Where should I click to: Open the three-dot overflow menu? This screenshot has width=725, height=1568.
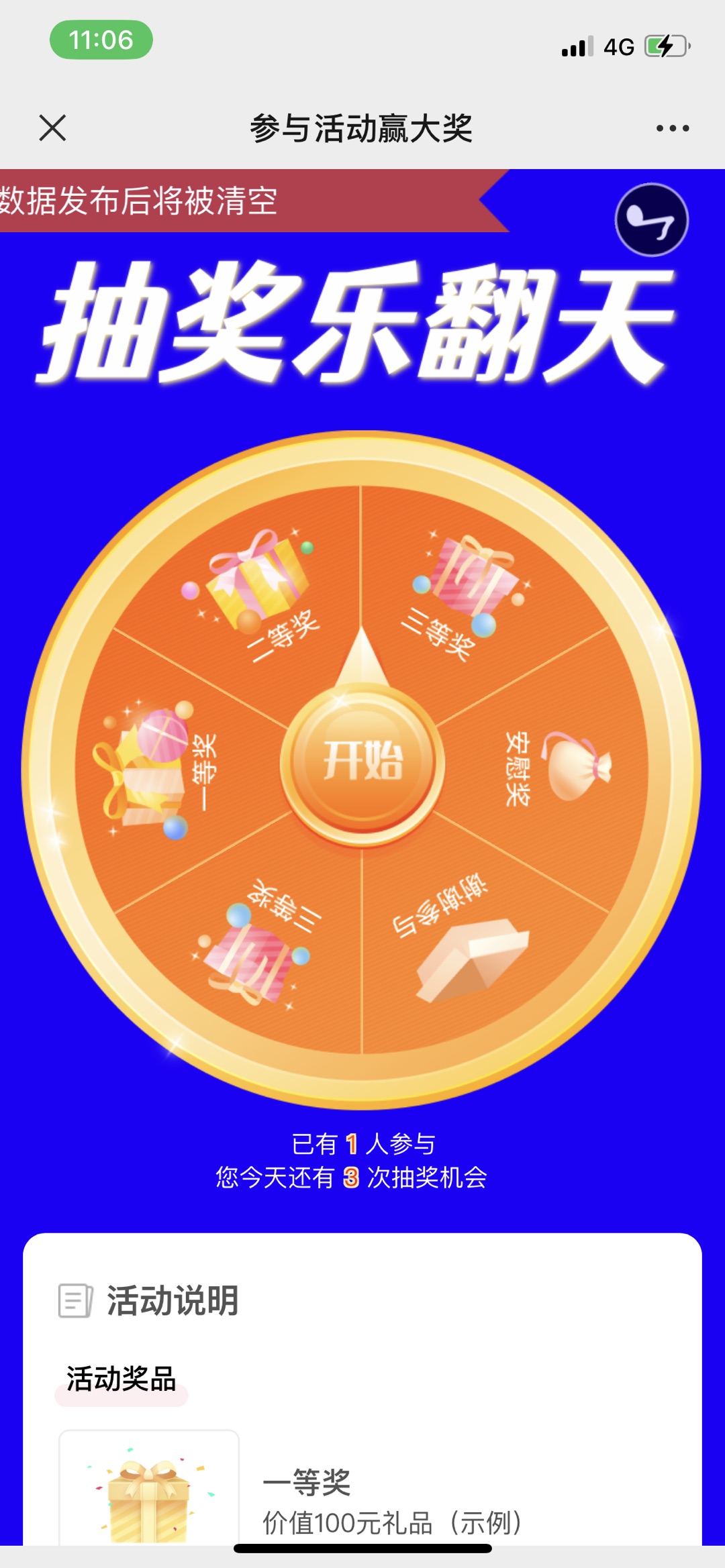tap(672, 128)
